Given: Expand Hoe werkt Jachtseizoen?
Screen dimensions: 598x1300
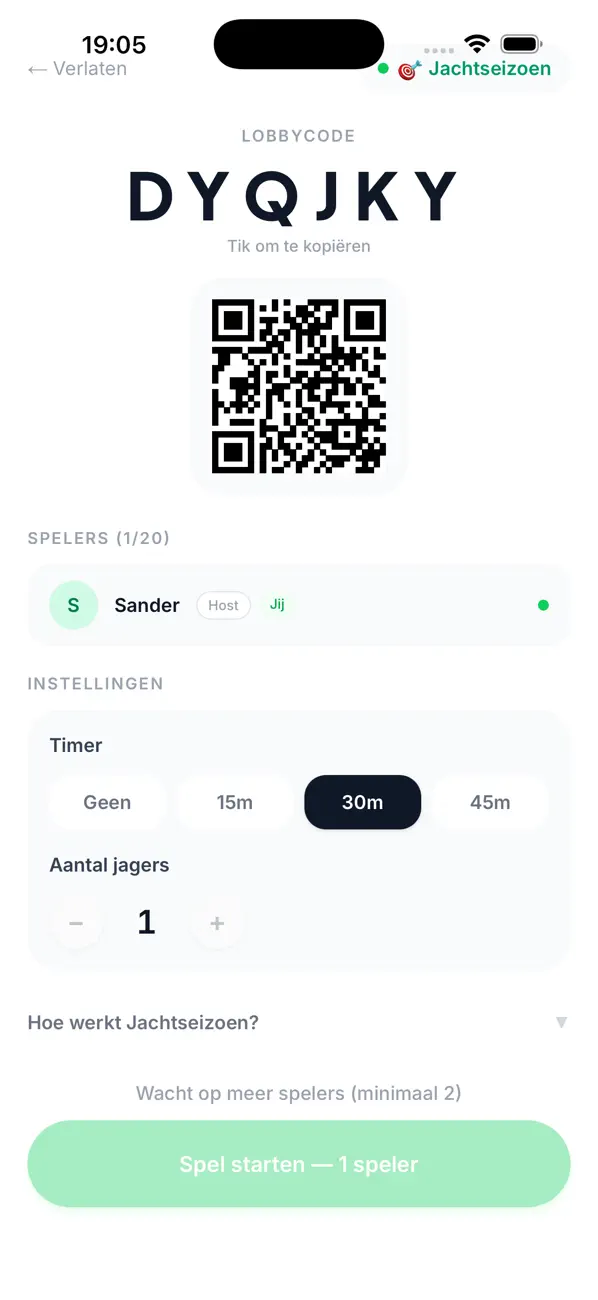Looking at the screenshot, I should coord(298,1022).
